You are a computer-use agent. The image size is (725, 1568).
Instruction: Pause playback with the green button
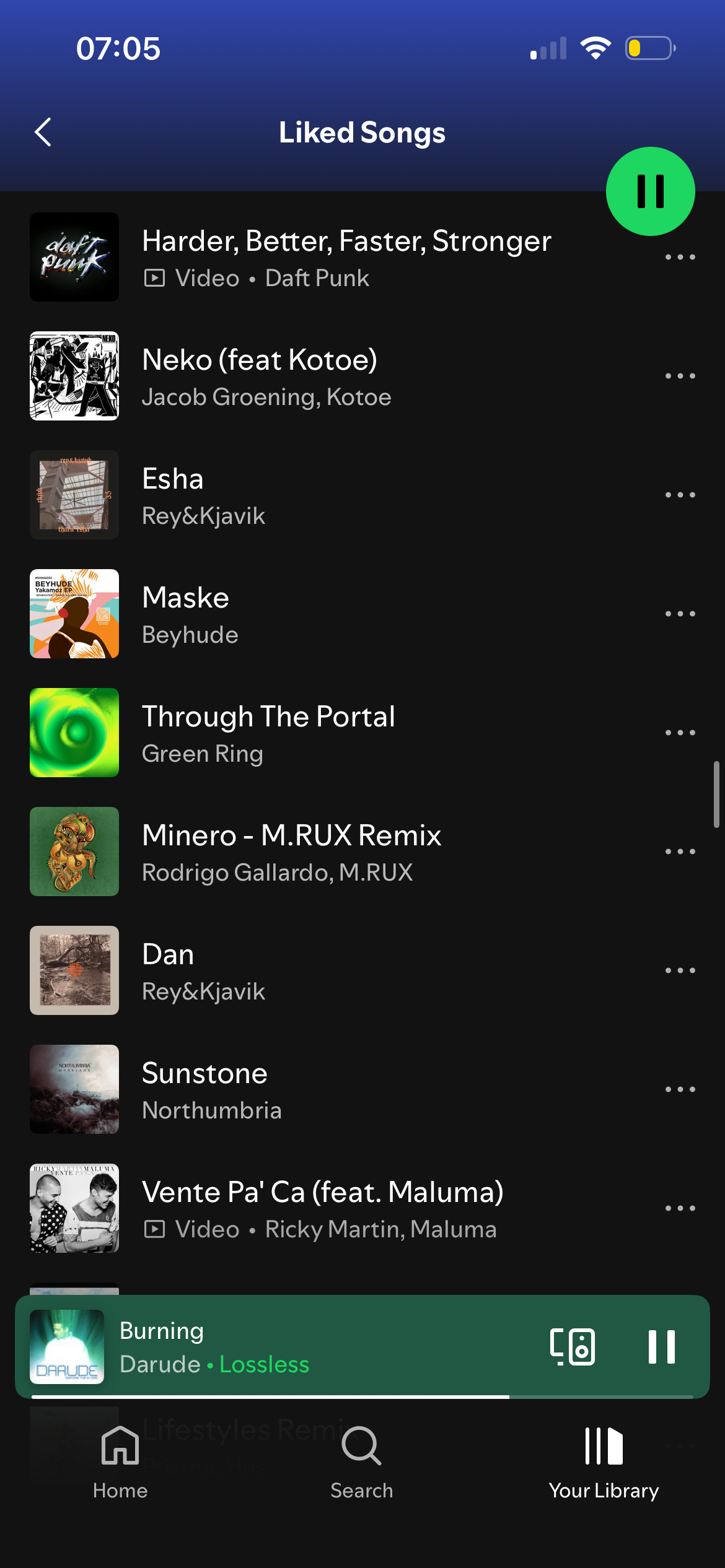pyautogui.click(x=650, y=191)
